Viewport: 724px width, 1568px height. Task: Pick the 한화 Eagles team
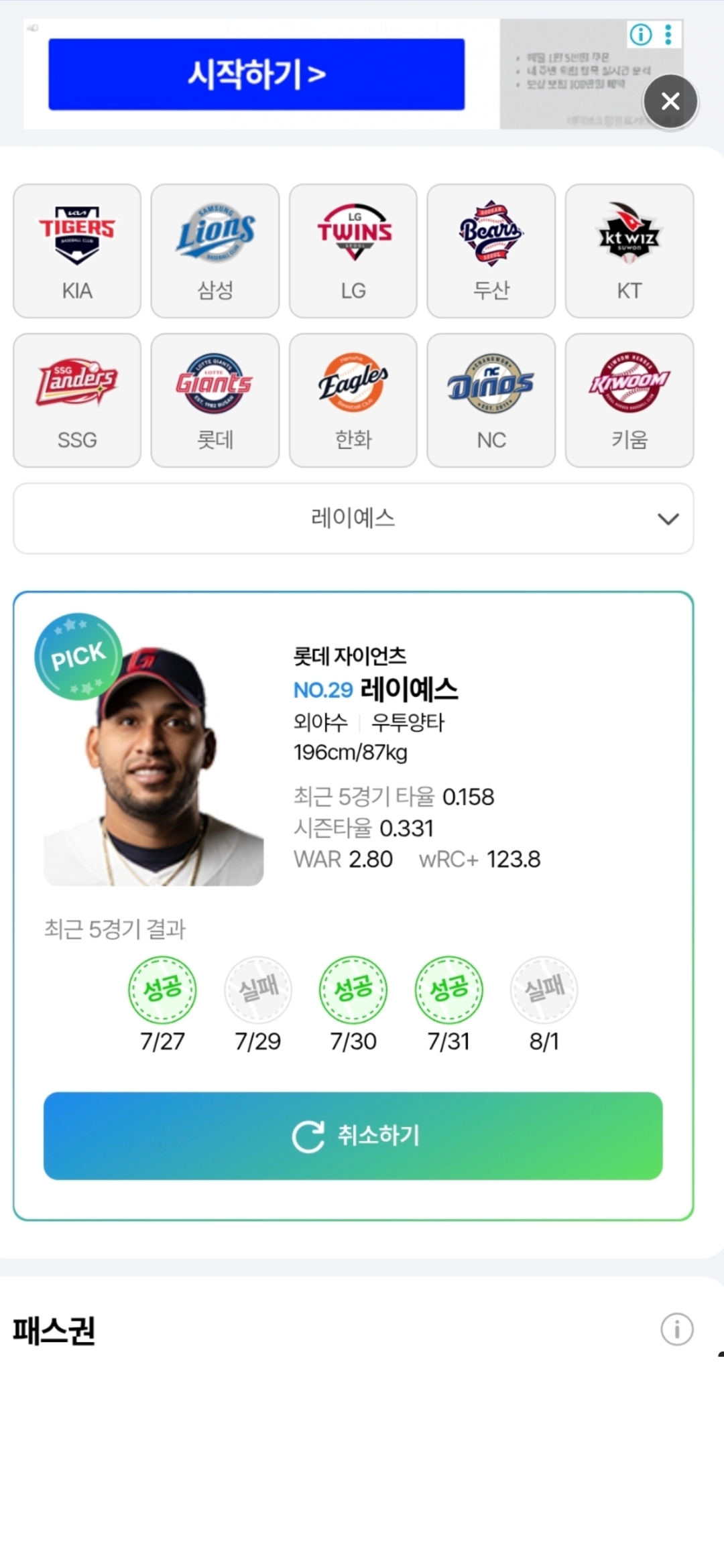(x=353, y=400)
